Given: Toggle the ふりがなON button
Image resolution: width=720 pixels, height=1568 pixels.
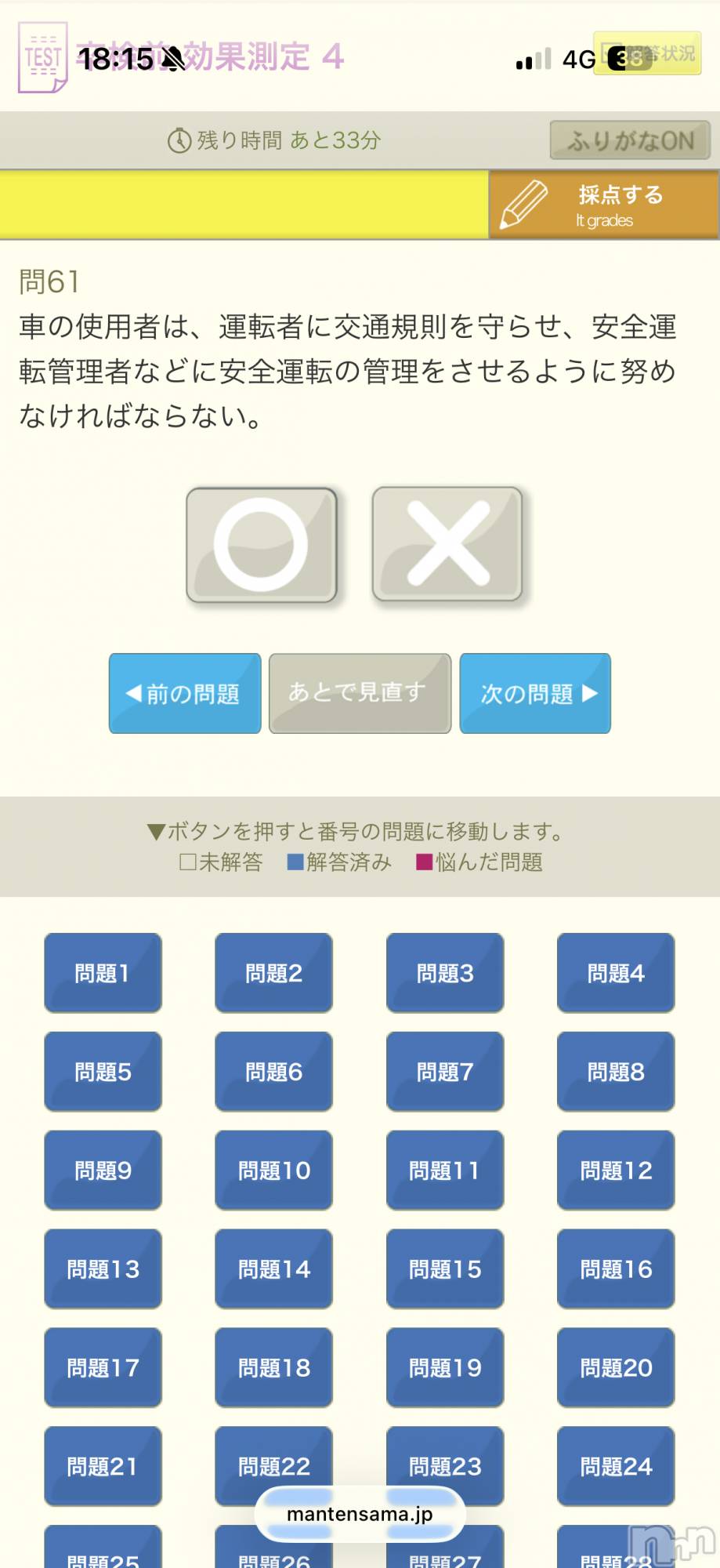Looking at the screenshot, I should 630,140.
